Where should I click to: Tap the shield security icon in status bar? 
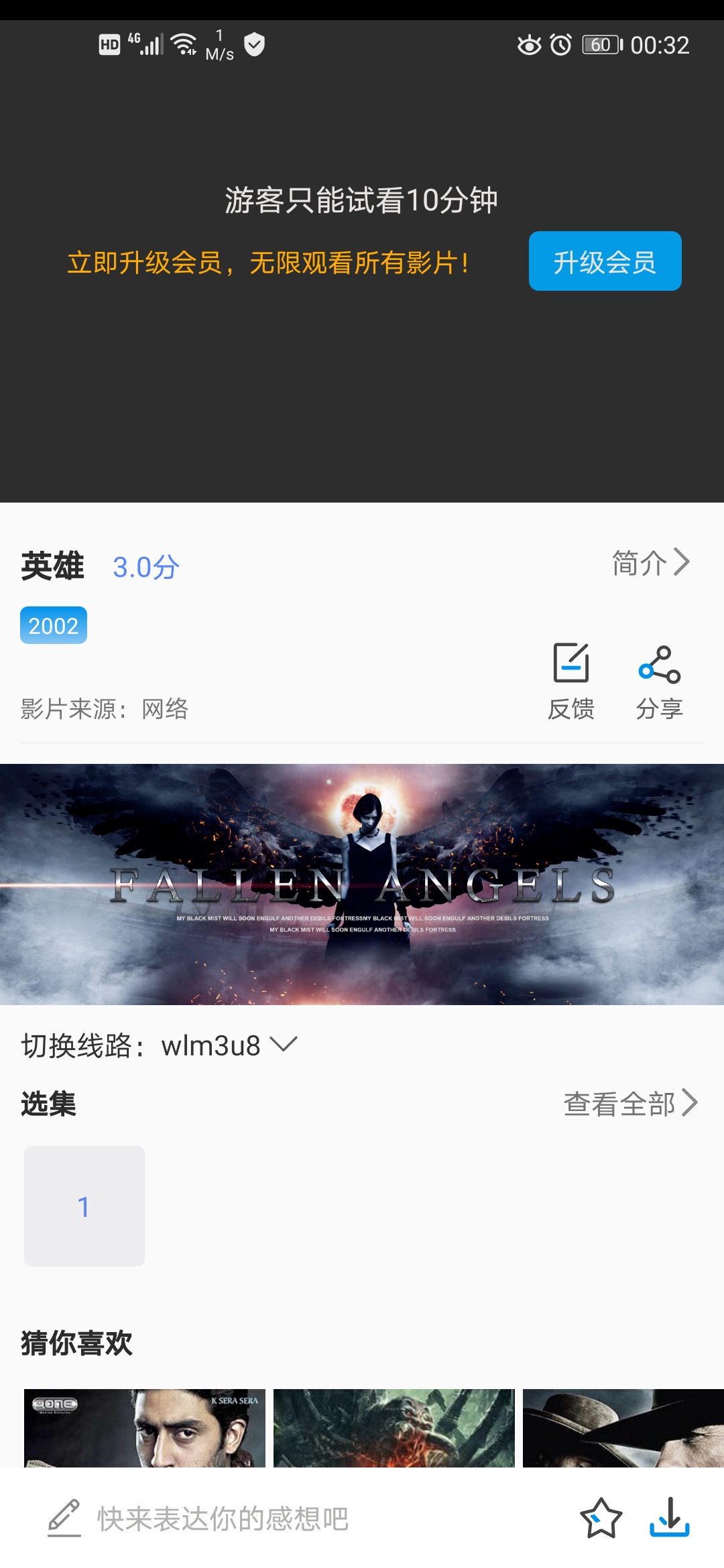click(255, 44)
